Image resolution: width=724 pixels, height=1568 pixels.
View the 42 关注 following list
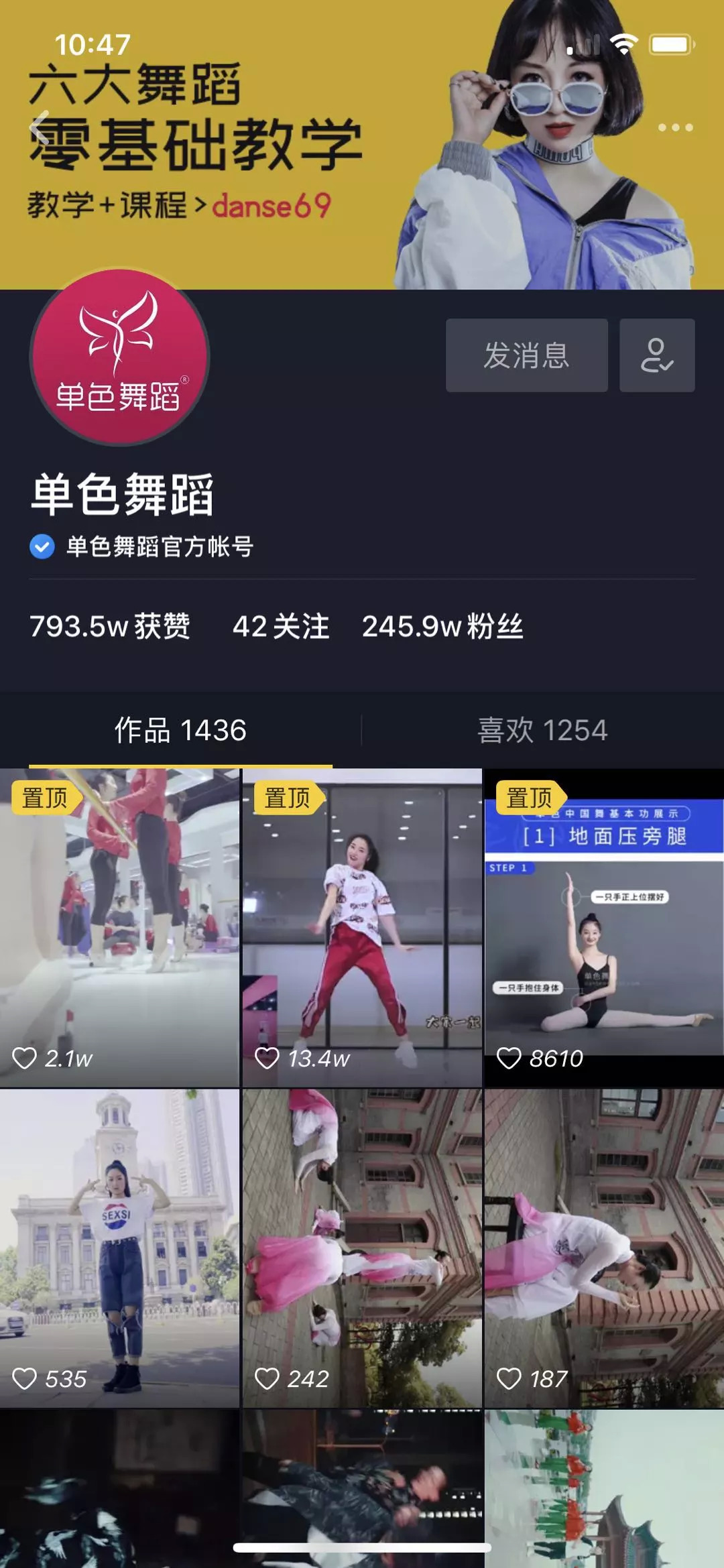[281, 627]
